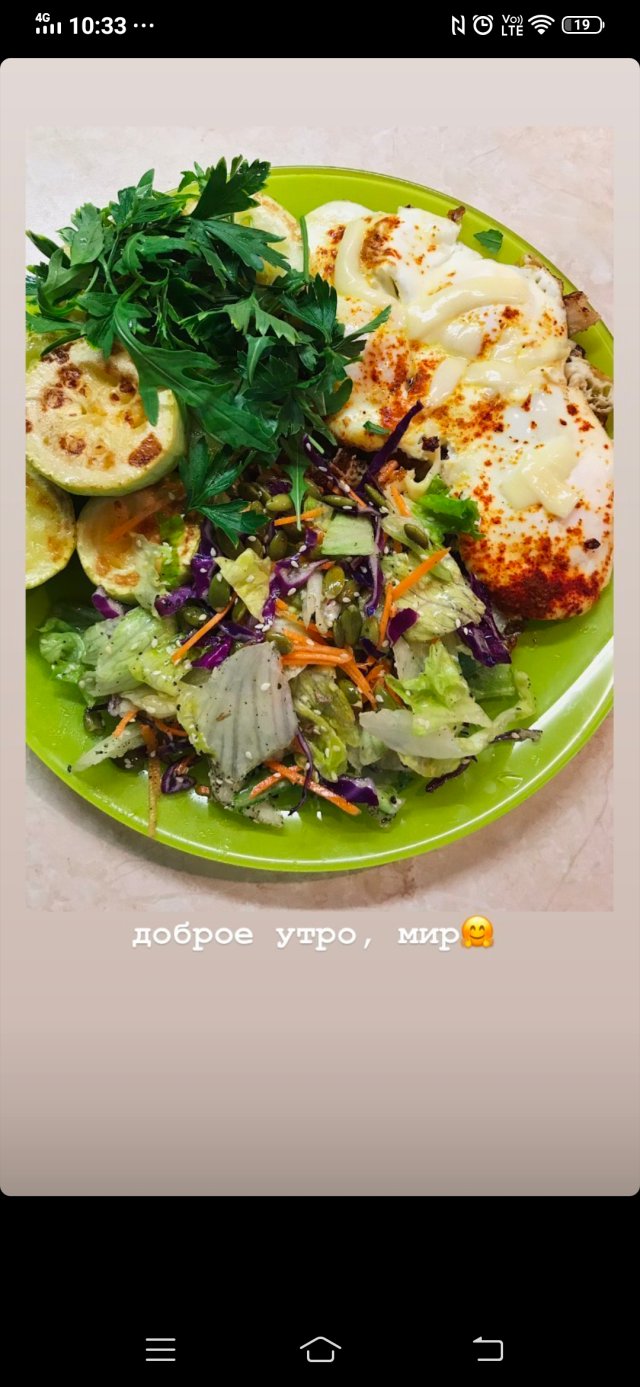Open the recent apps menu button
The image size is (640, 1387).
tap(160, 1349)
